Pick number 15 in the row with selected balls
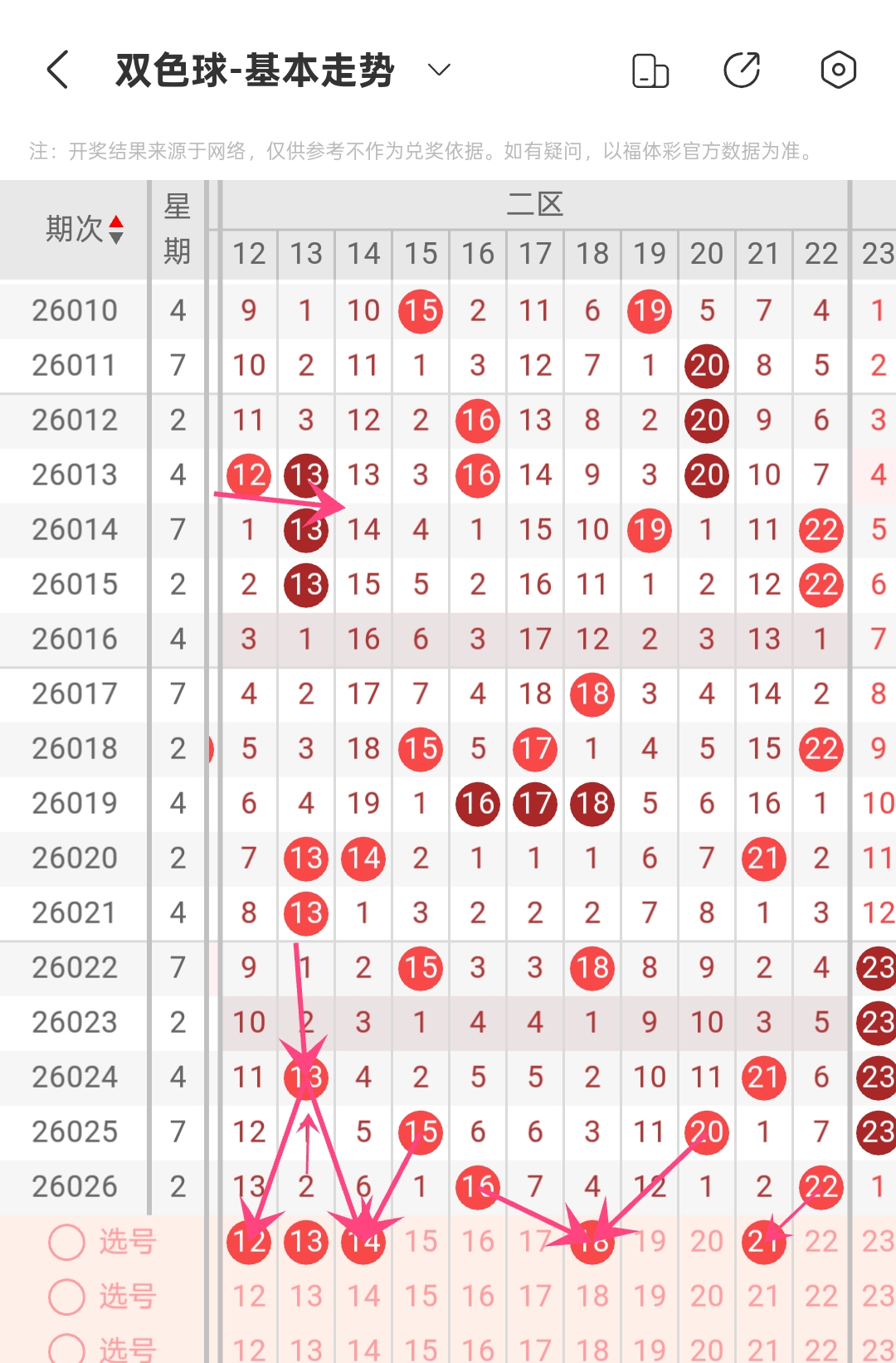The height and width of the screenshot is (1363, 896). (421, 1242)
